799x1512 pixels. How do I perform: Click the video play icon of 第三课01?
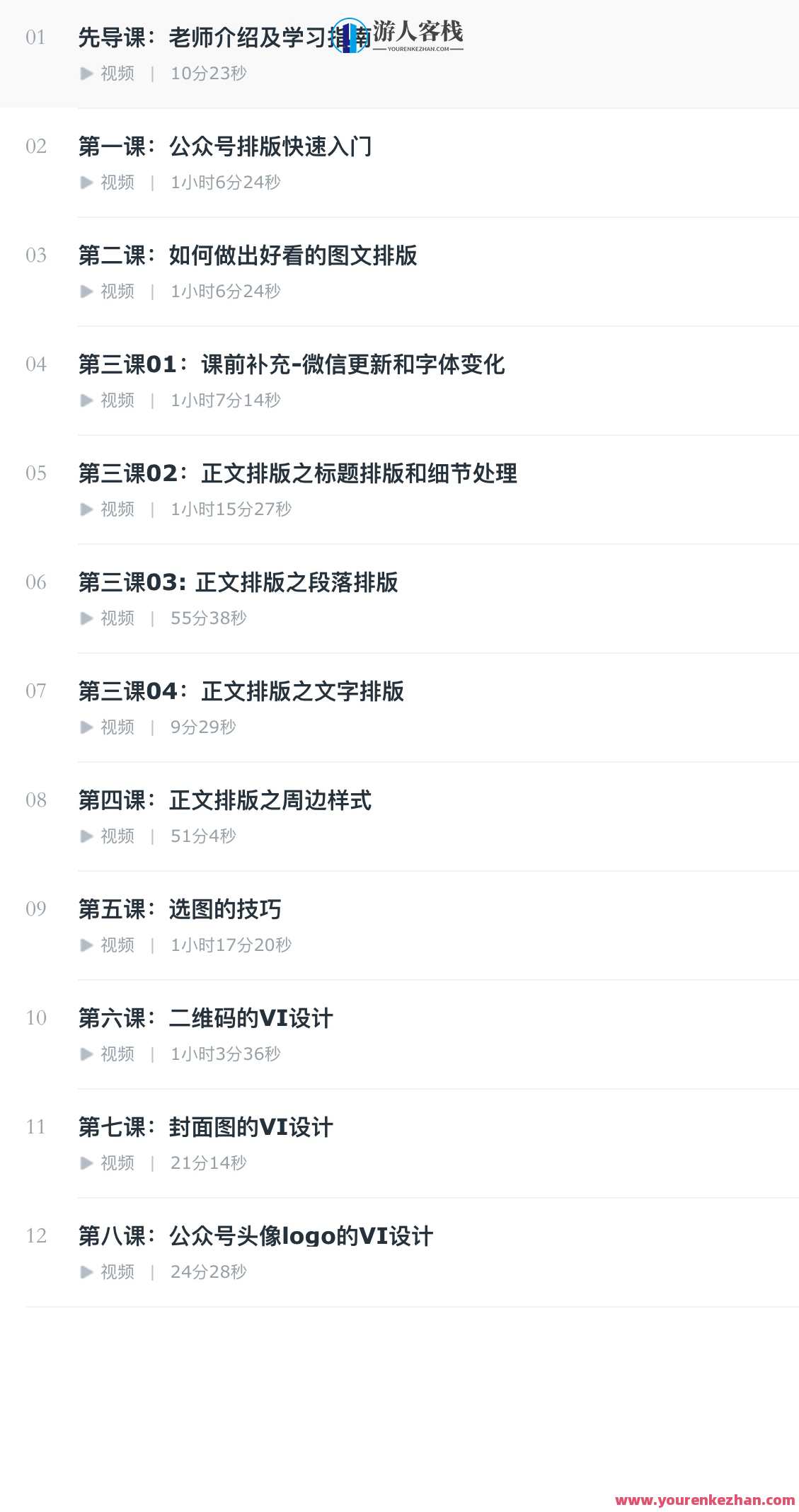pos(87,400)
